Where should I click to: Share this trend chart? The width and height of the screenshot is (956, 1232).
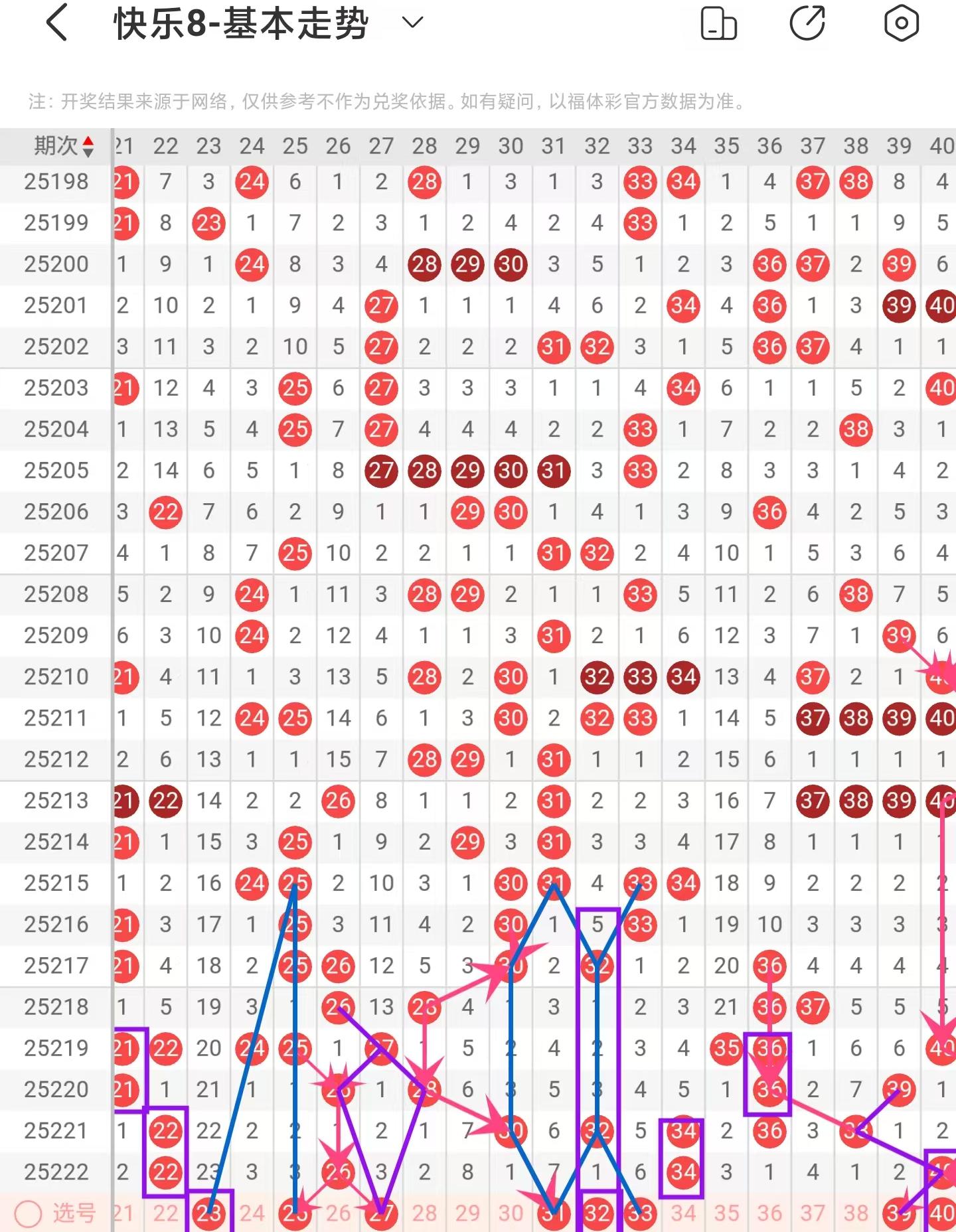[x=807, y=23]
